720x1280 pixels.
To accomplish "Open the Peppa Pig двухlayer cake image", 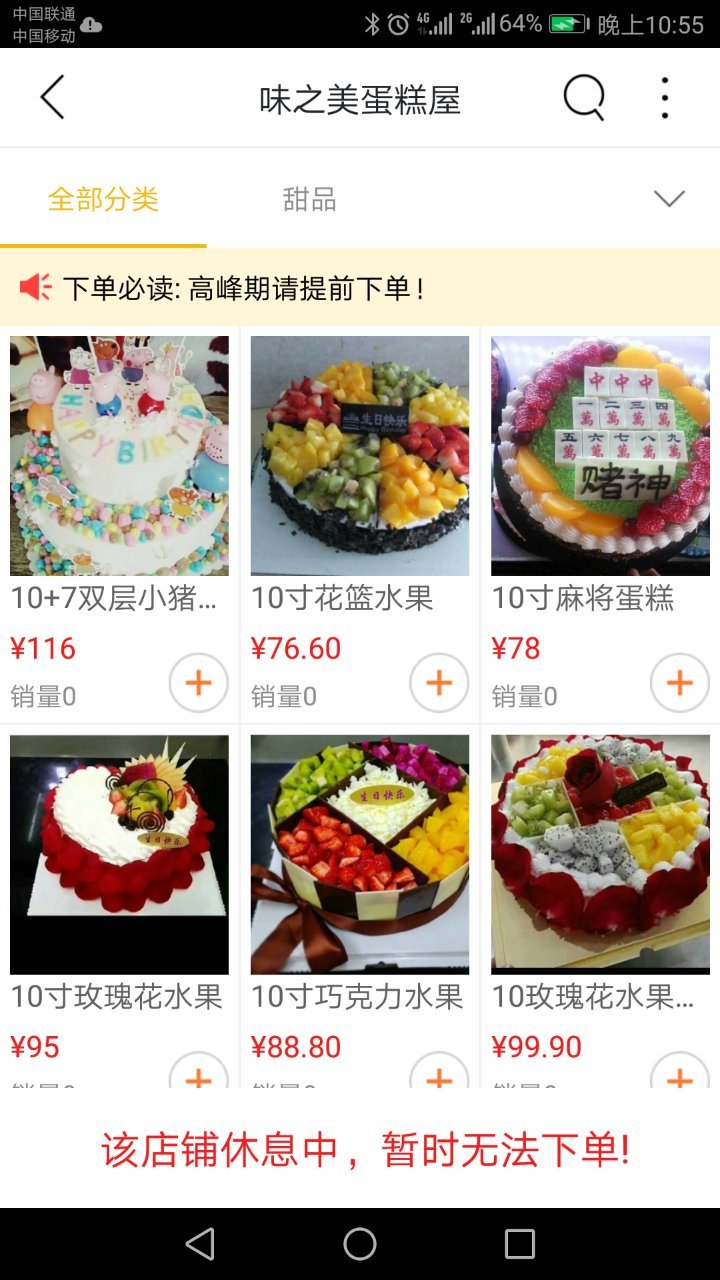I will click(119, 455).
